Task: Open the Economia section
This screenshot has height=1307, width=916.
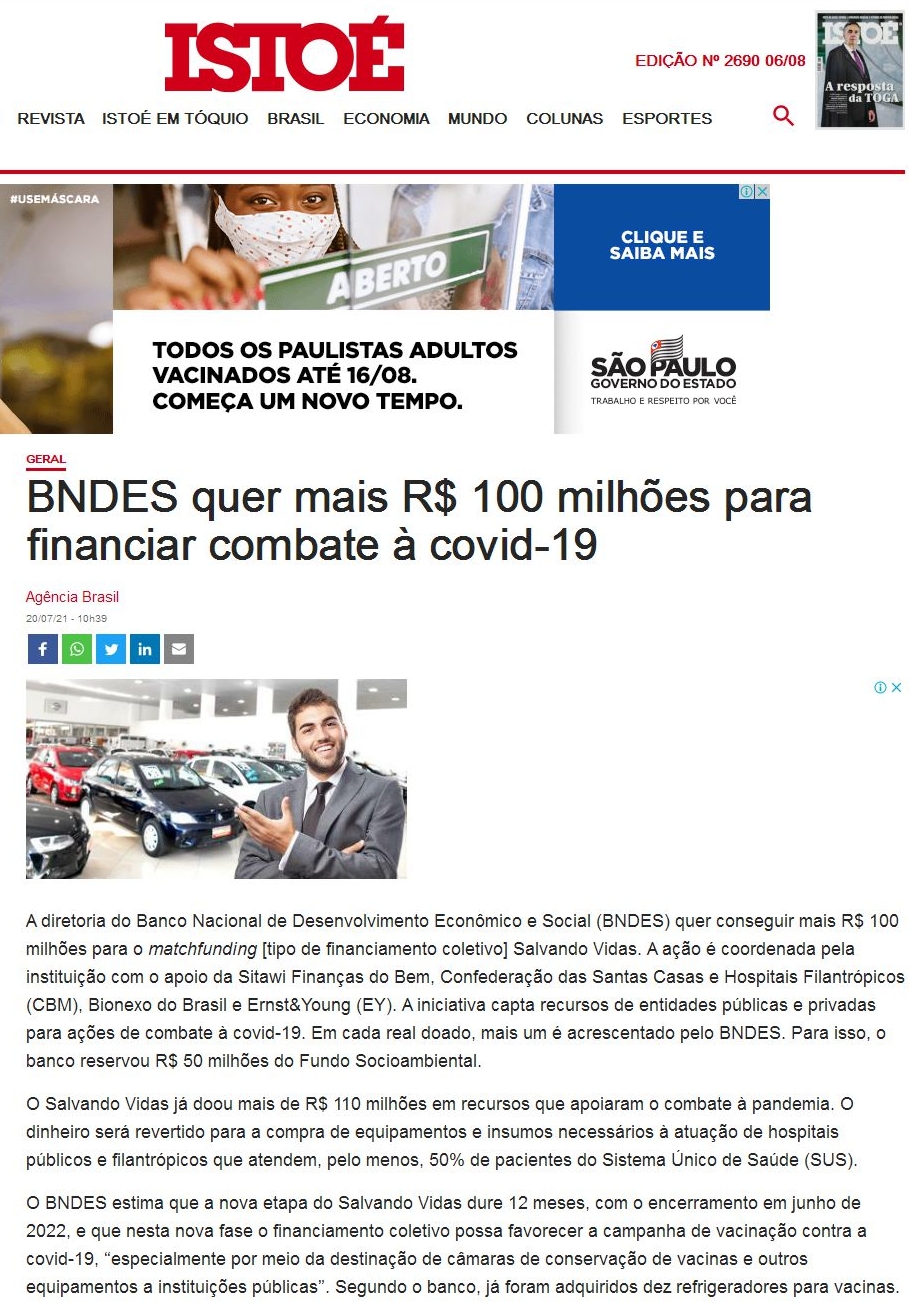Action: click(x=386, y=118)
